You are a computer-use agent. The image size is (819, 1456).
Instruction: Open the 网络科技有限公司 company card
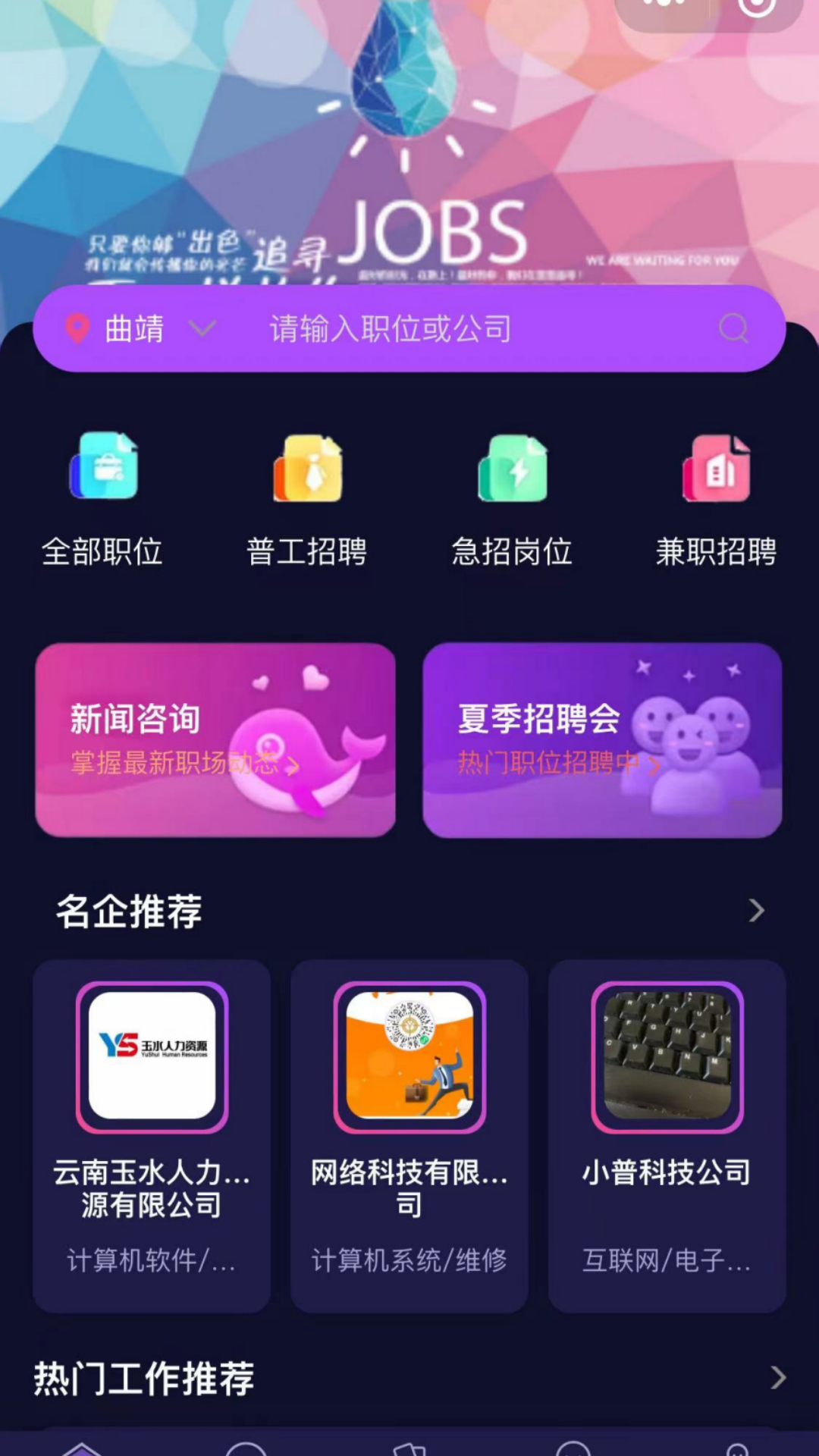409,1135
